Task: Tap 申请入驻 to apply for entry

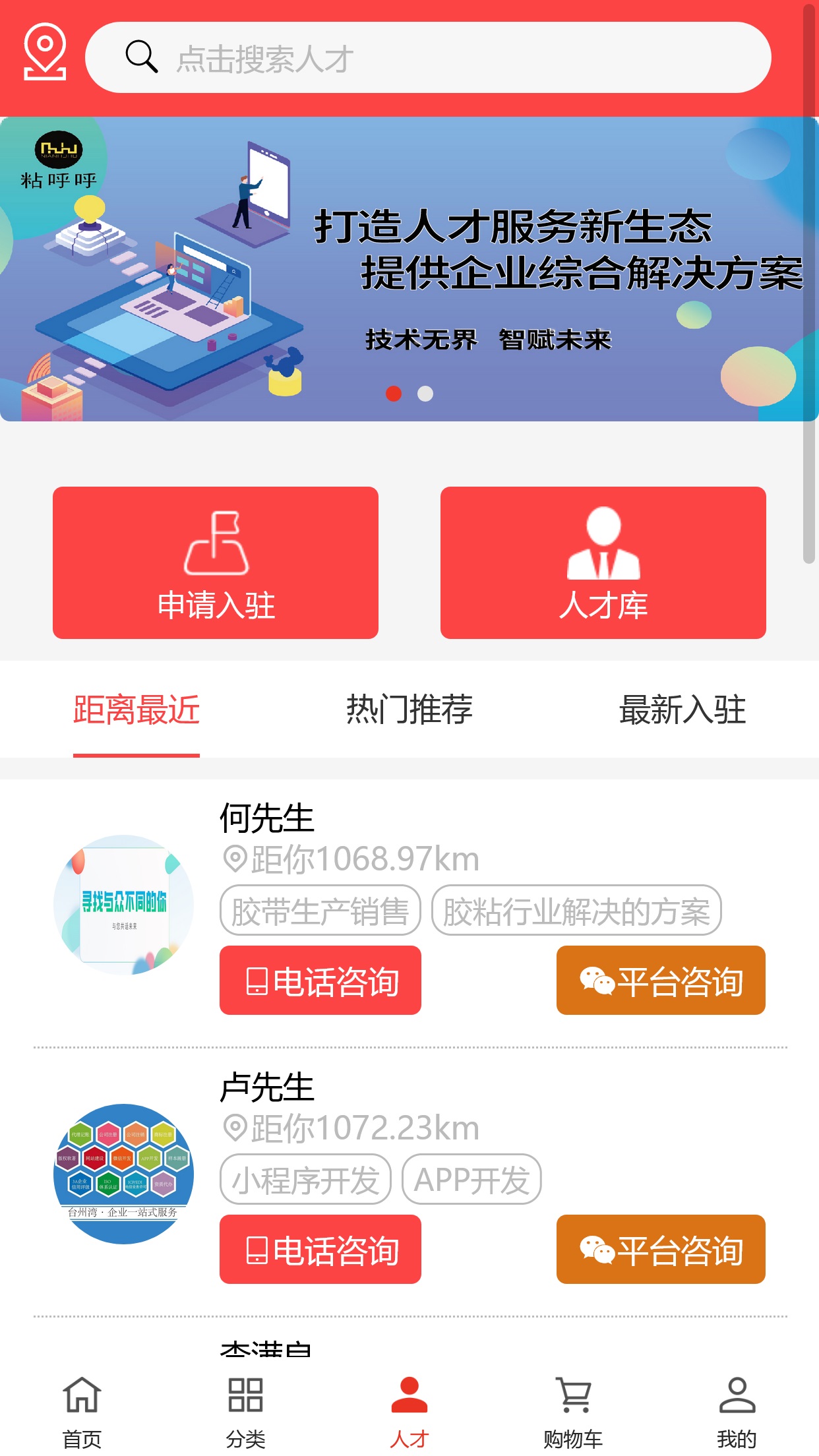Action: tap(215, 564)
